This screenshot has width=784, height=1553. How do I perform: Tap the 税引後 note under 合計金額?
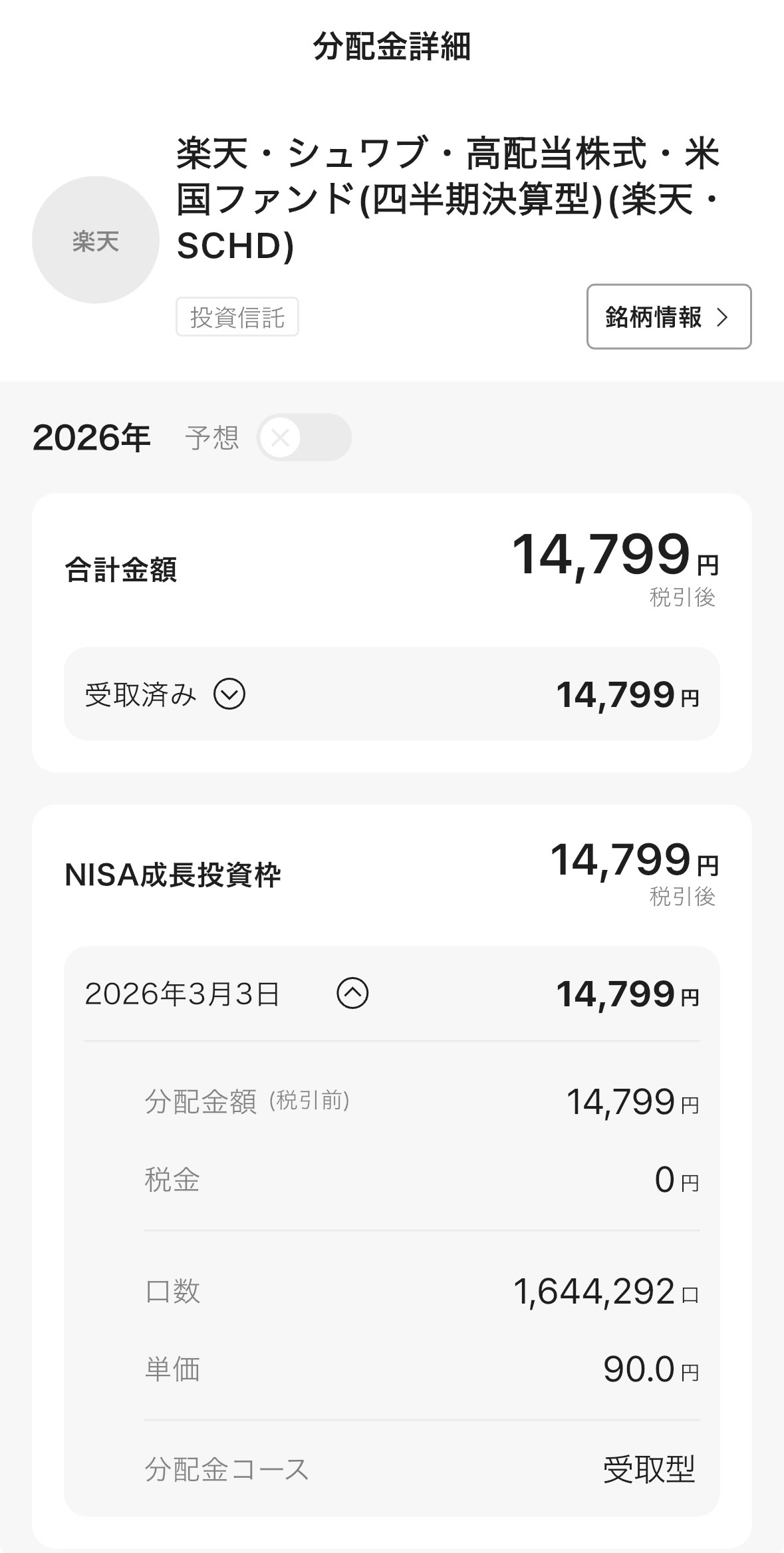[684, 599]
